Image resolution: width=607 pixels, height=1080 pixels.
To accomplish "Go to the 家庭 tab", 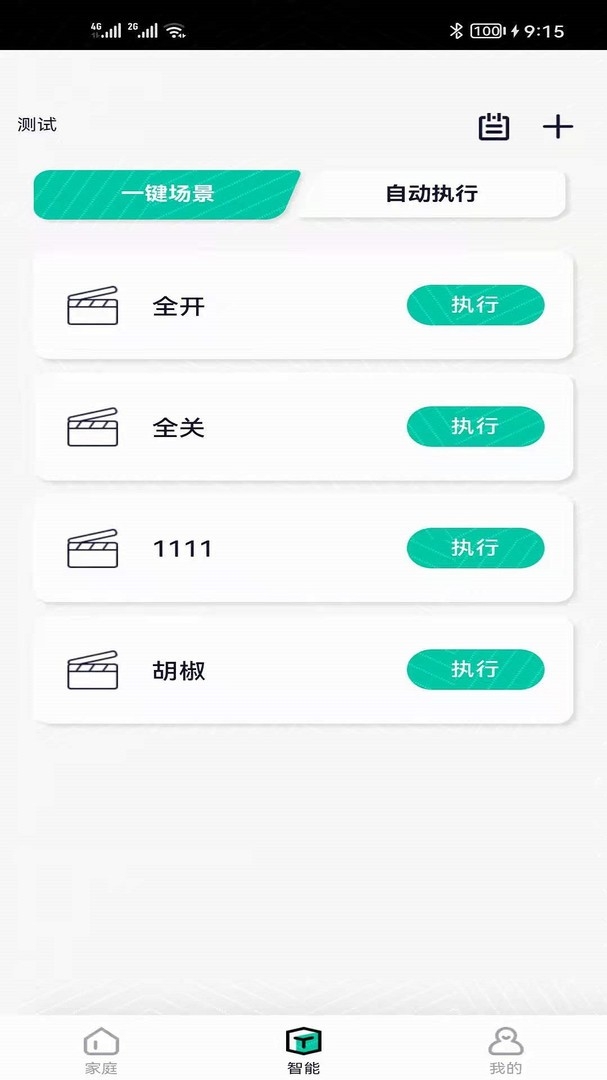I will coord(101,1051).
